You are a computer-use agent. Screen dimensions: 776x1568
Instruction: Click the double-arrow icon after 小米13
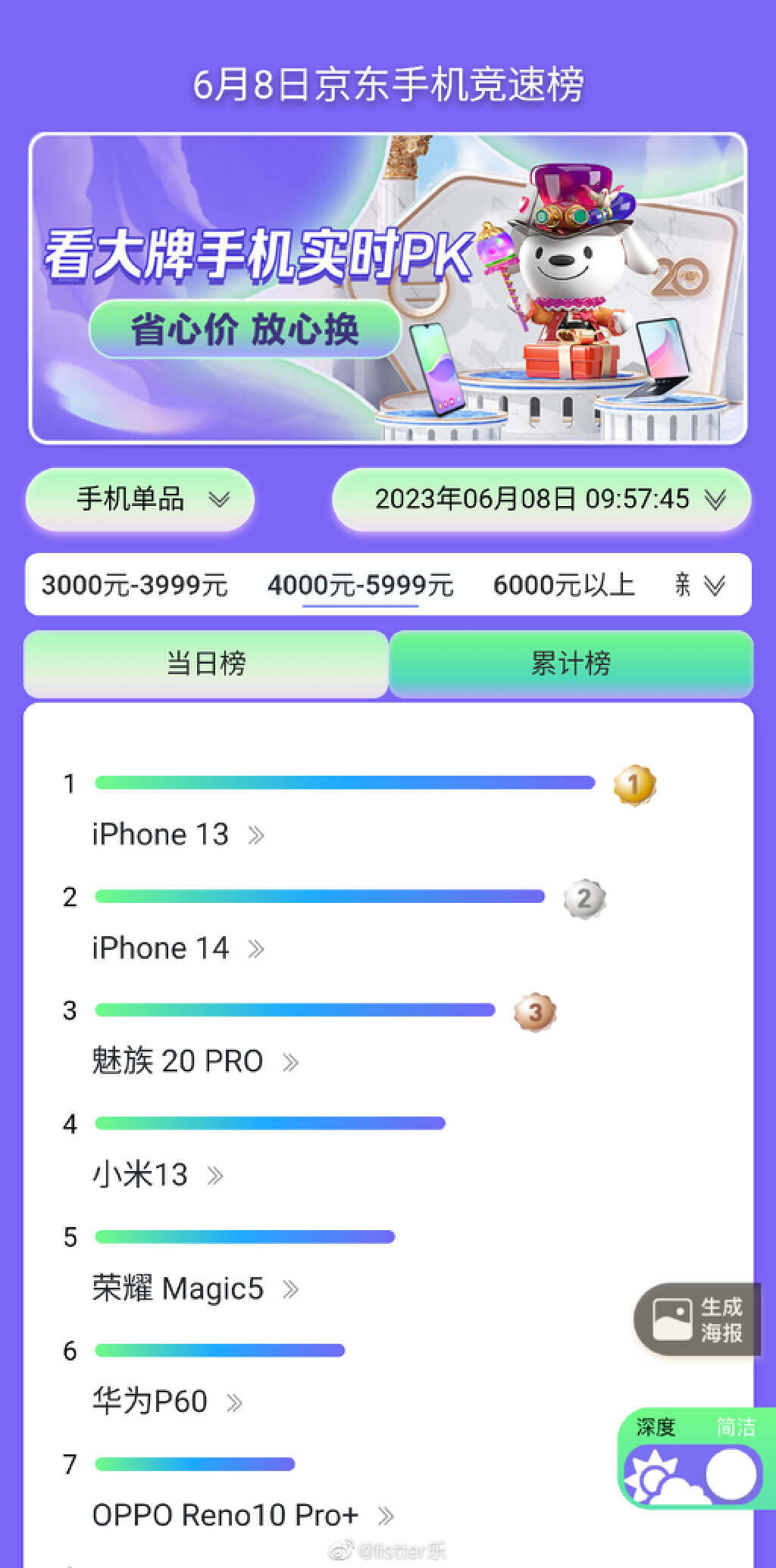click(x=216, y=1175)
